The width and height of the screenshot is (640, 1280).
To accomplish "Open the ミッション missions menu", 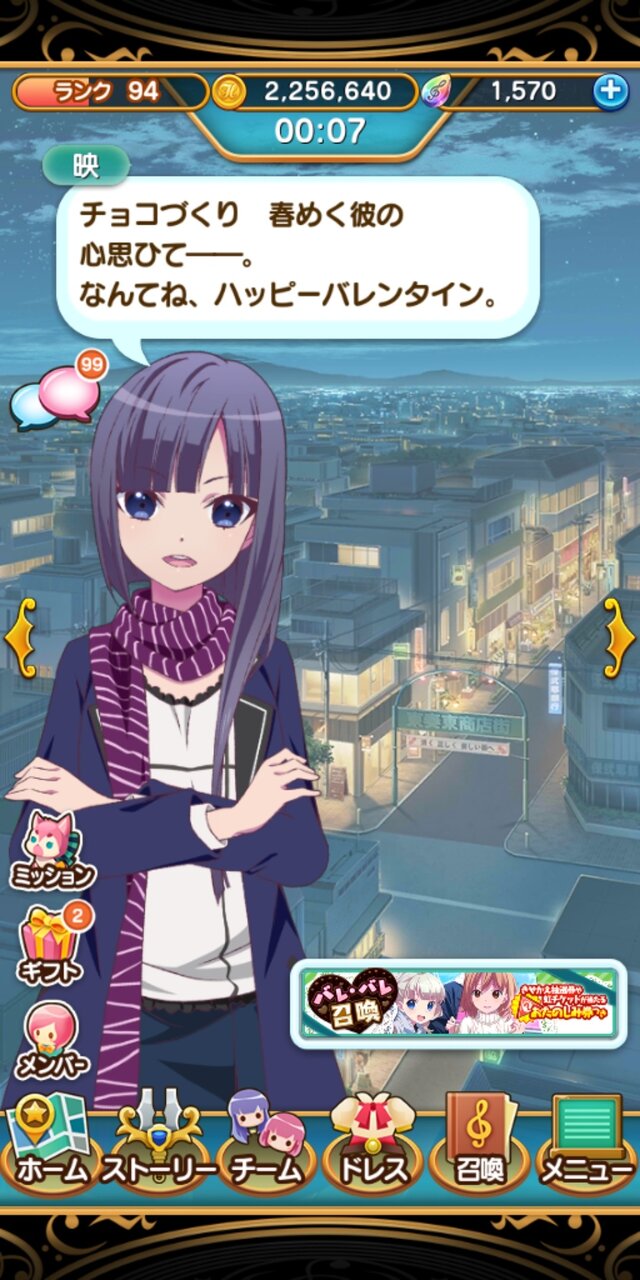I will (x=51, y=851).
